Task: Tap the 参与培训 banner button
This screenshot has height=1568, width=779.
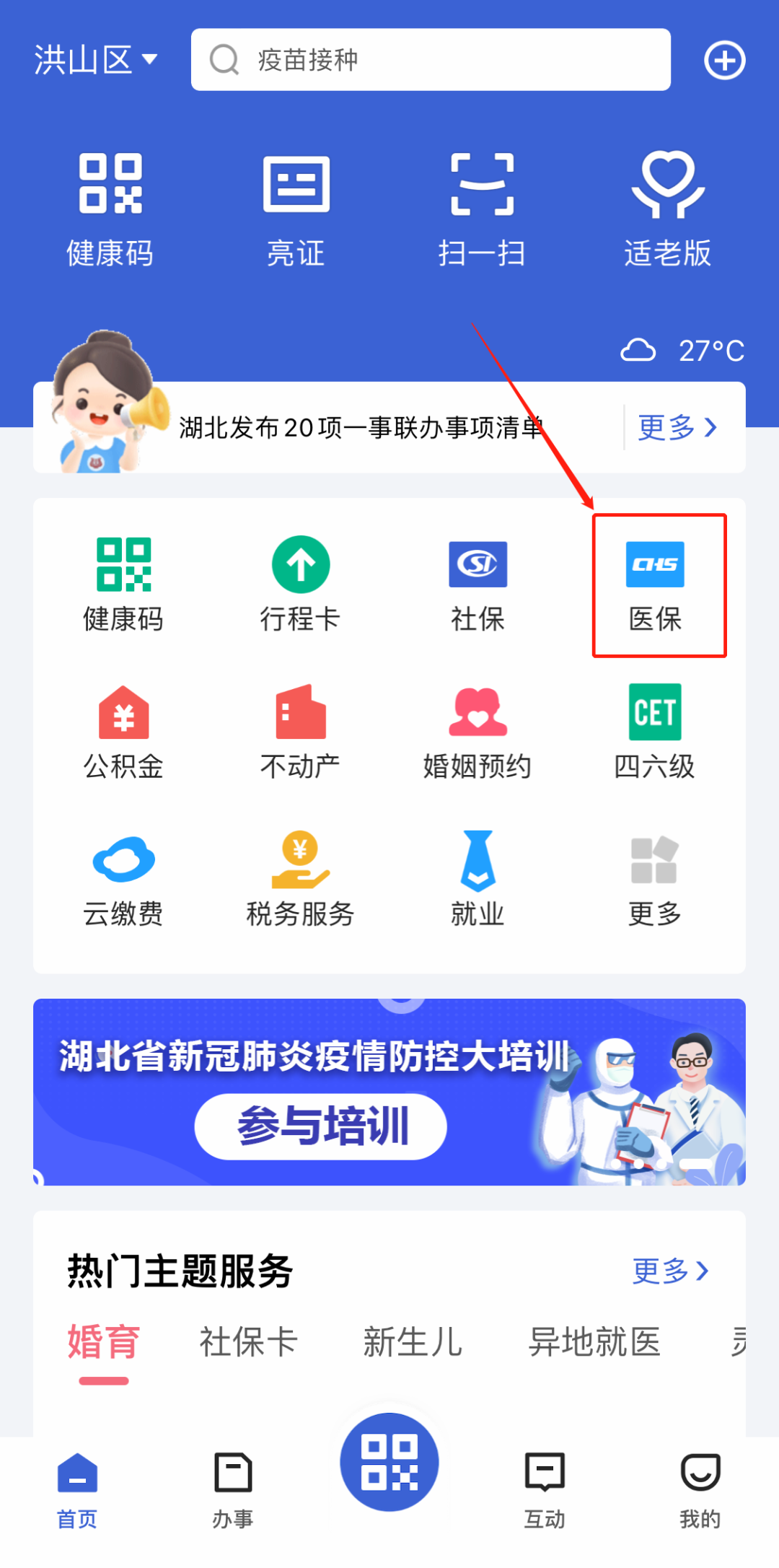Action: (321, 1126)
